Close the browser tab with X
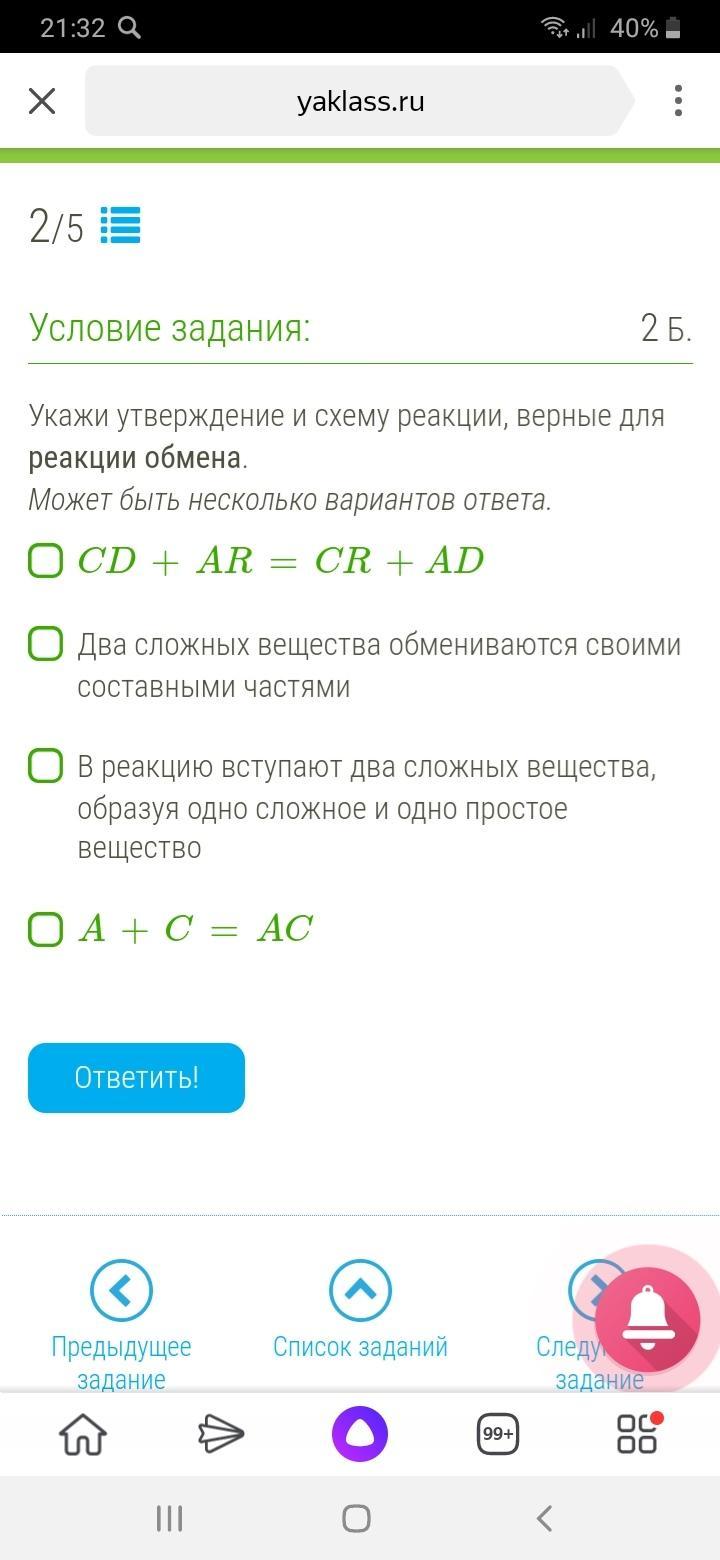720x1560 pixels. (x=42, y=101)
